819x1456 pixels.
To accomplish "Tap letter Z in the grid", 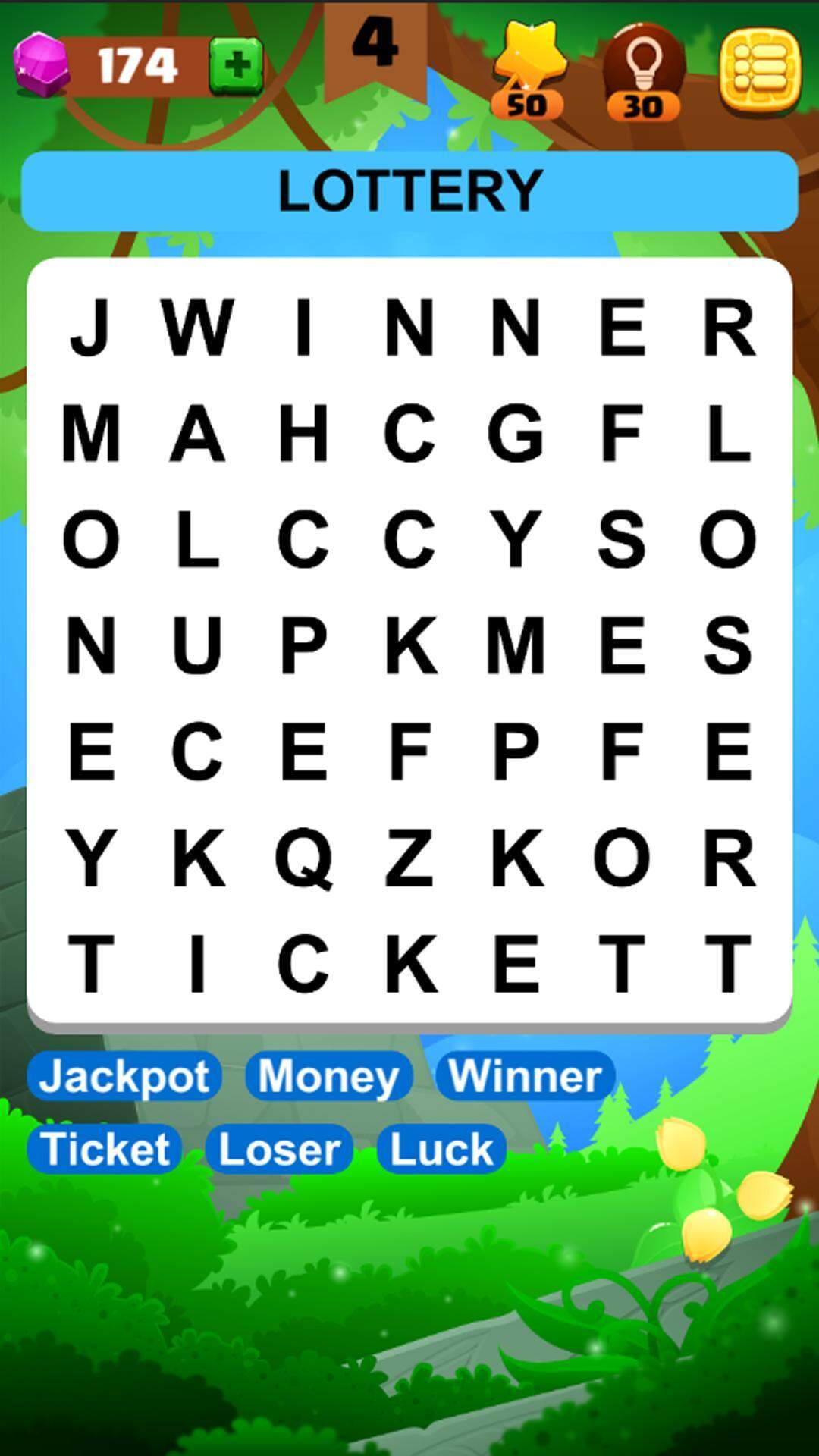I will [409, 858].
